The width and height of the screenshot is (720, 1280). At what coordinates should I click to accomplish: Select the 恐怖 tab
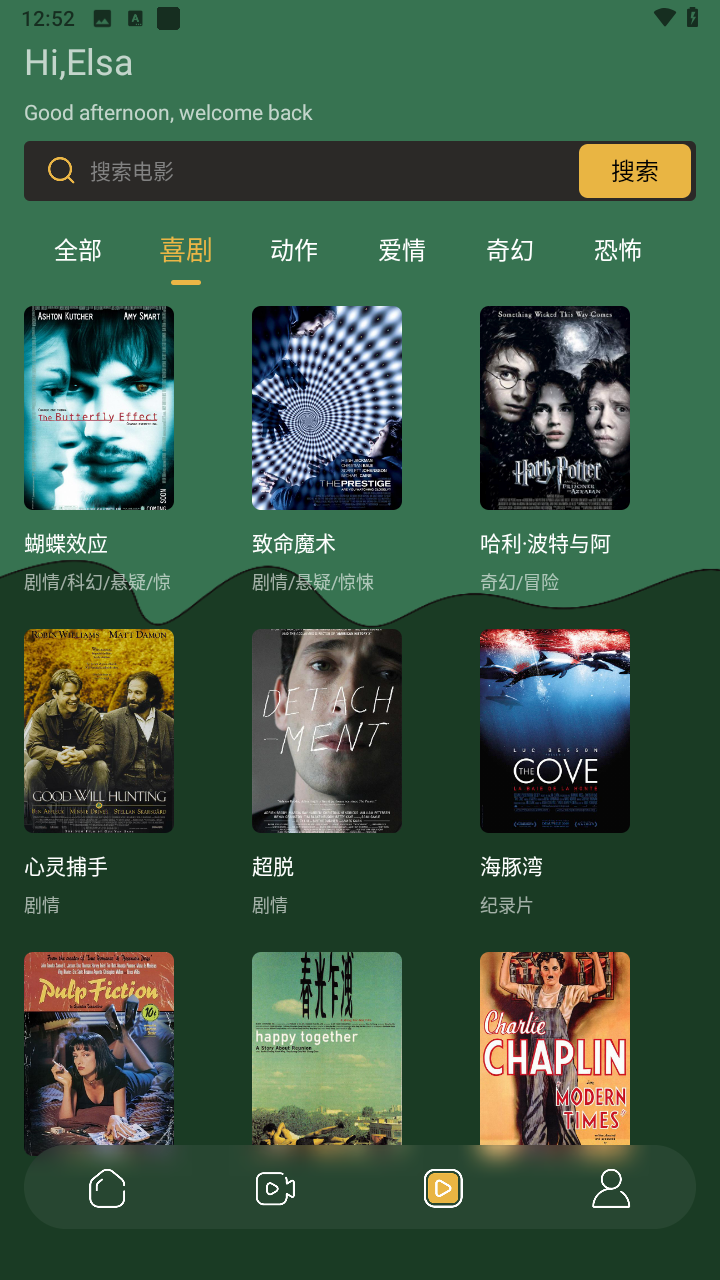618,250
